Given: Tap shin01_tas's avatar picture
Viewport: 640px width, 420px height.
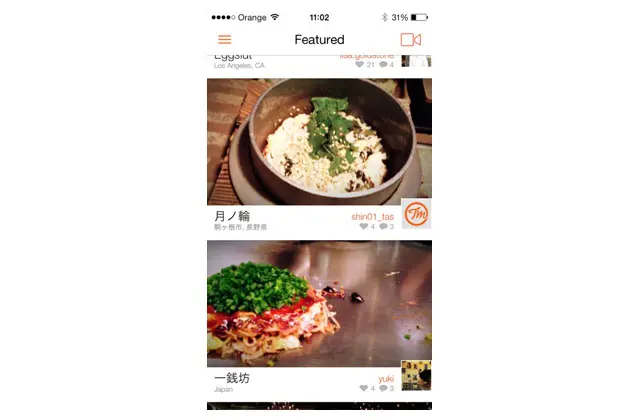Looking at the screenshot, I should (x=416, y=215).
